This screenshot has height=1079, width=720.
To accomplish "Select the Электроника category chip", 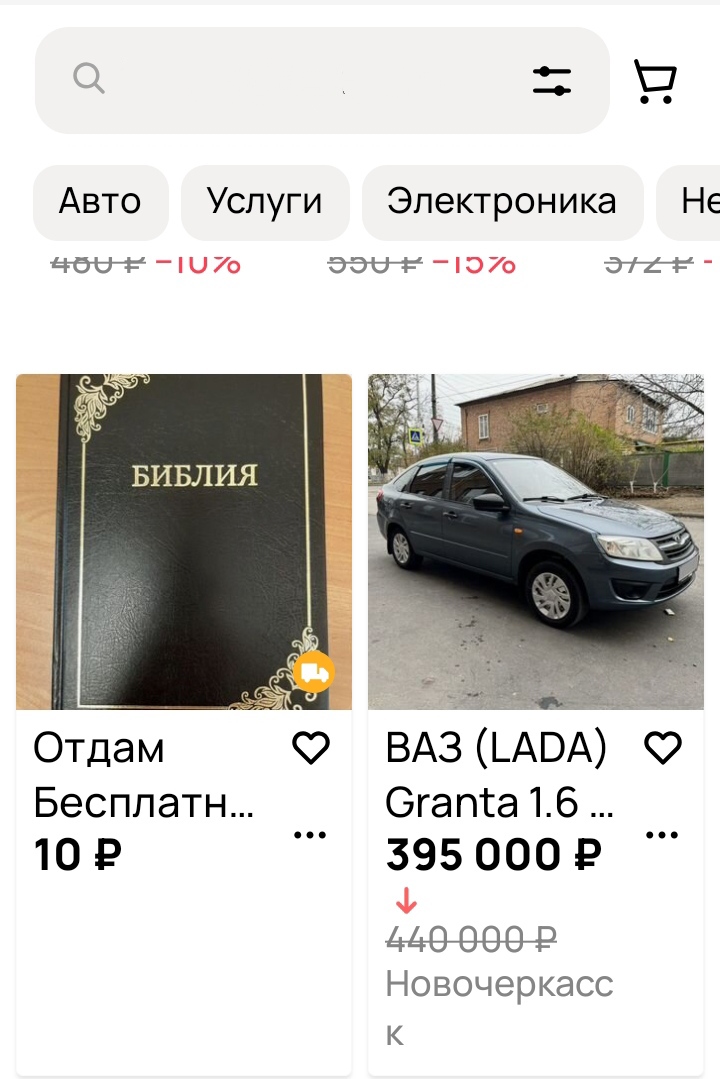I will [x=502, y=202].
